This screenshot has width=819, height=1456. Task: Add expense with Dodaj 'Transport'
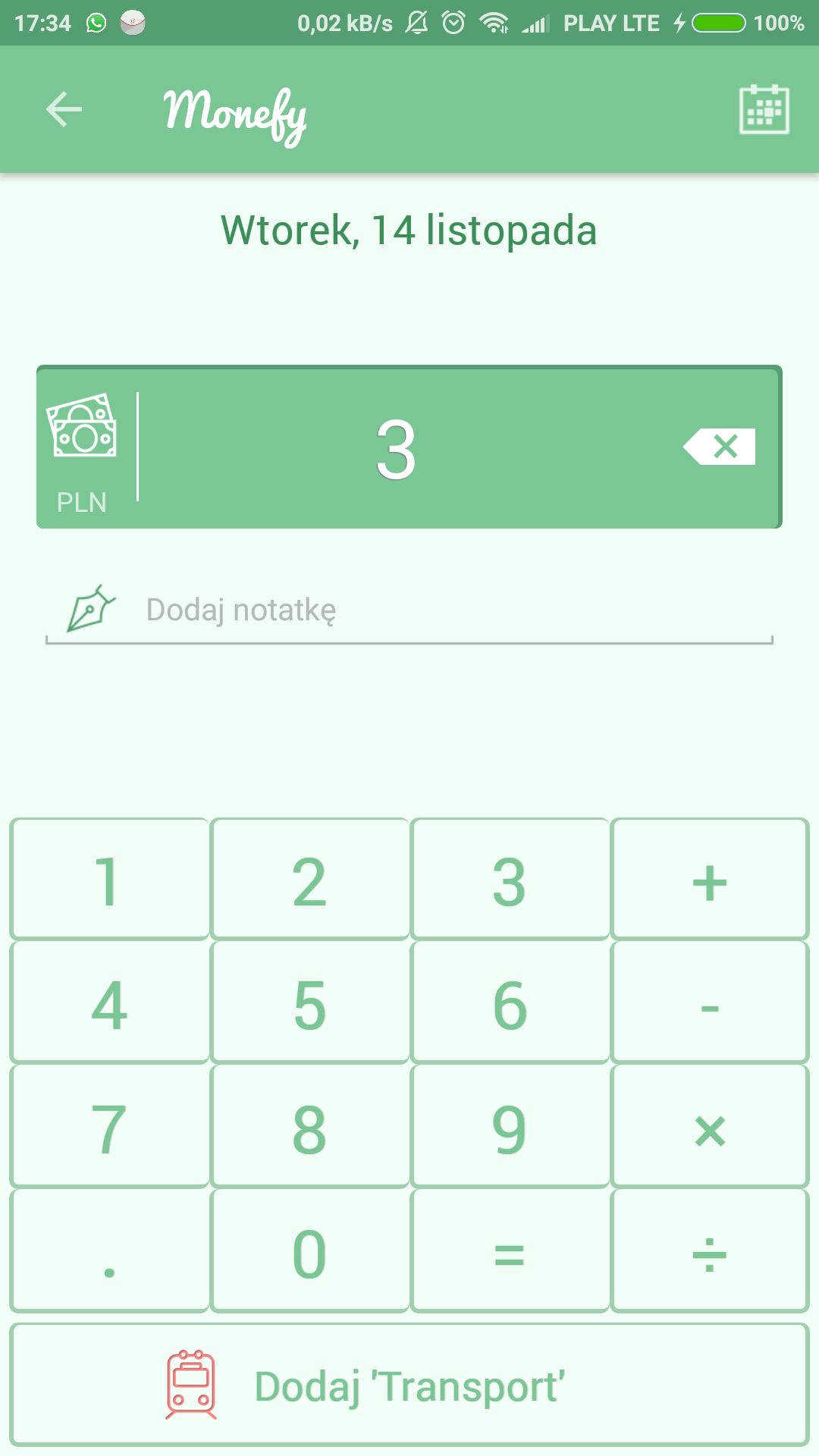tap(409, 1385)
